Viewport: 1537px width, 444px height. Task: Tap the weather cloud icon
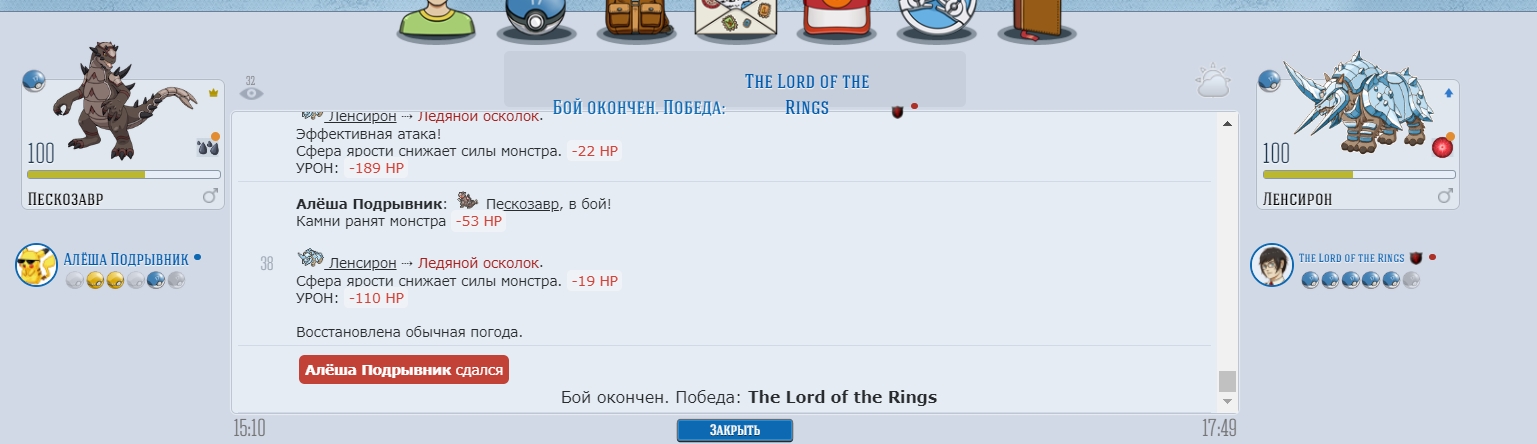coord(1212,82)
